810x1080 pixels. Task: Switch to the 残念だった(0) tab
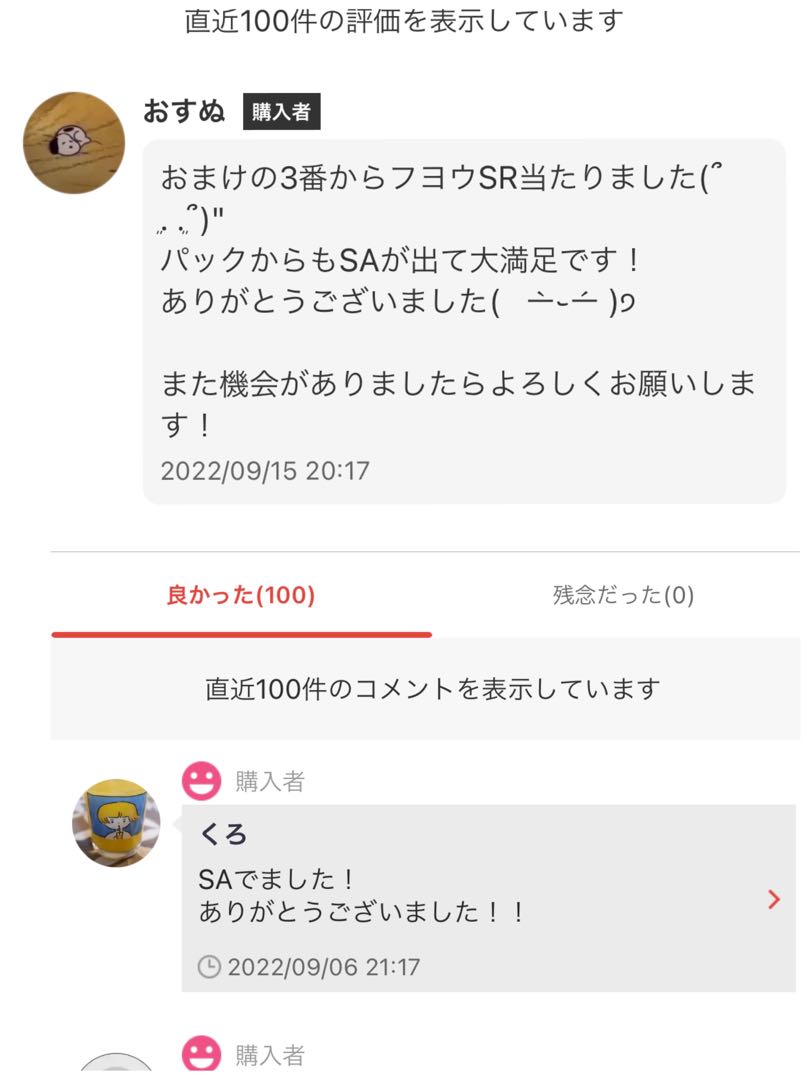point(621,594)
